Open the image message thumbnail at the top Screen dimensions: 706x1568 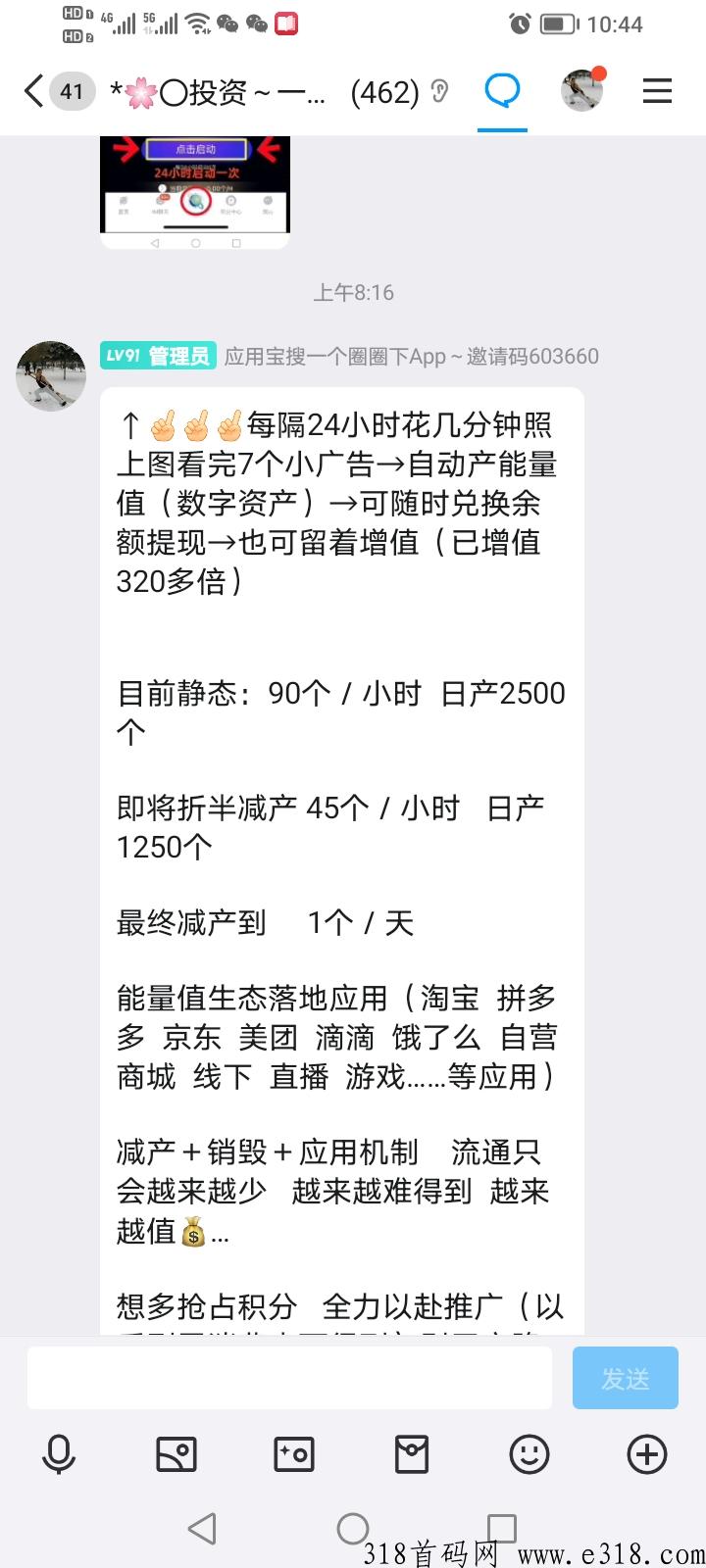195,191
